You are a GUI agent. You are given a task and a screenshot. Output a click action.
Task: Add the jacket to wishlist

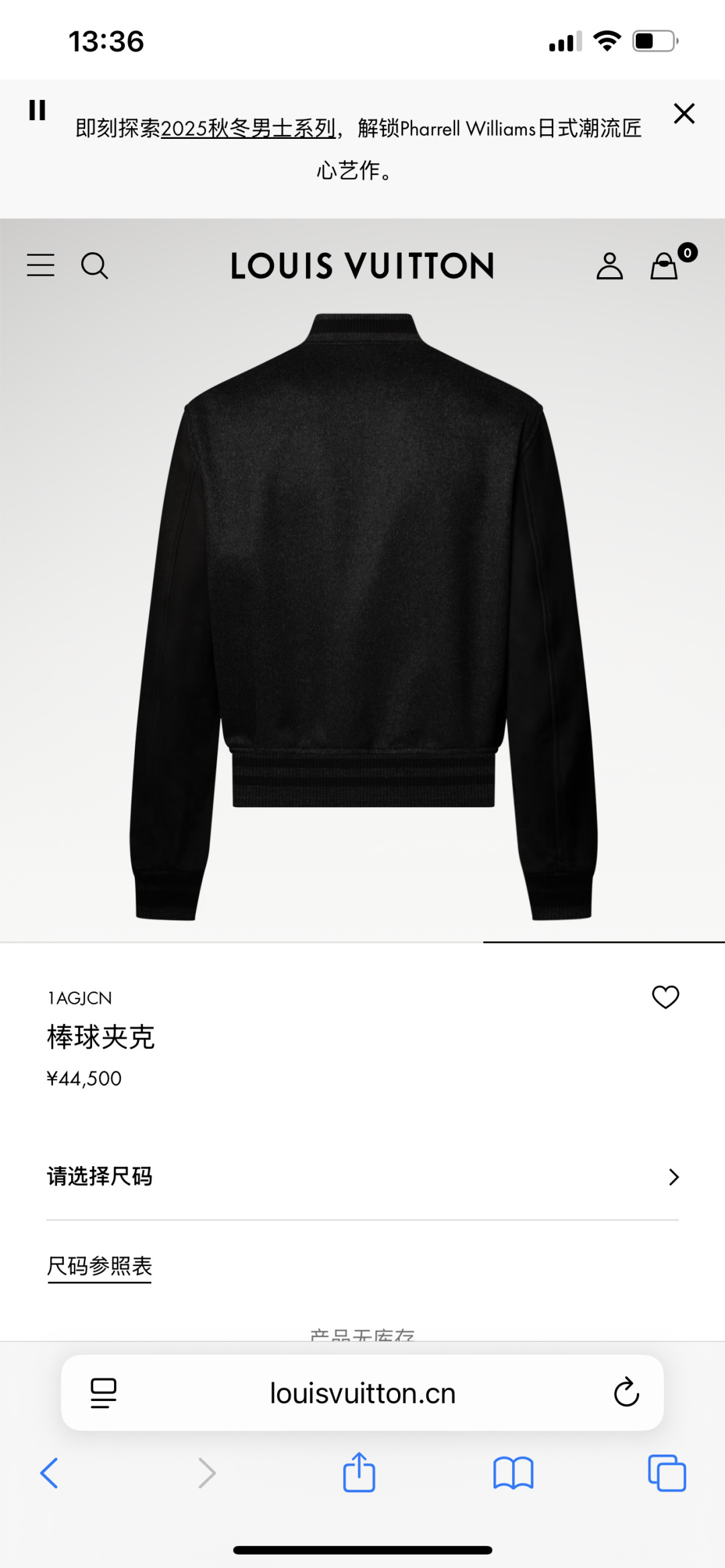665,997
